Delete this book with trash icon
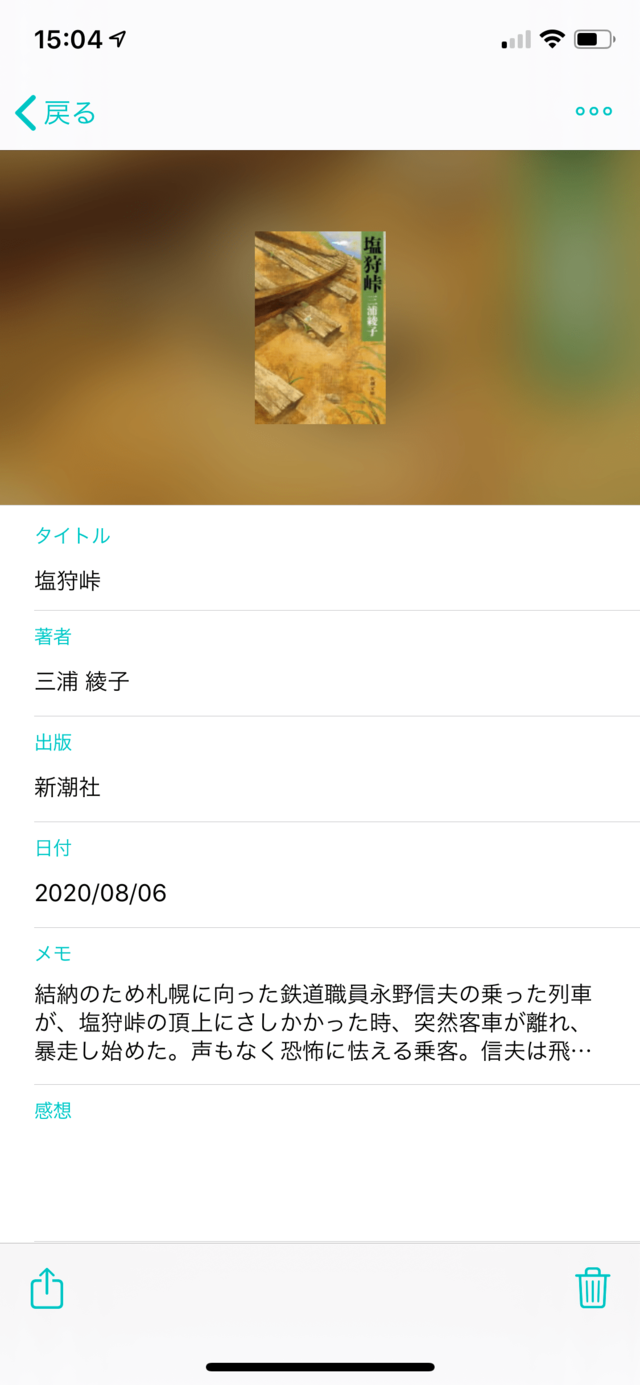 click(x=592, y=1288)
